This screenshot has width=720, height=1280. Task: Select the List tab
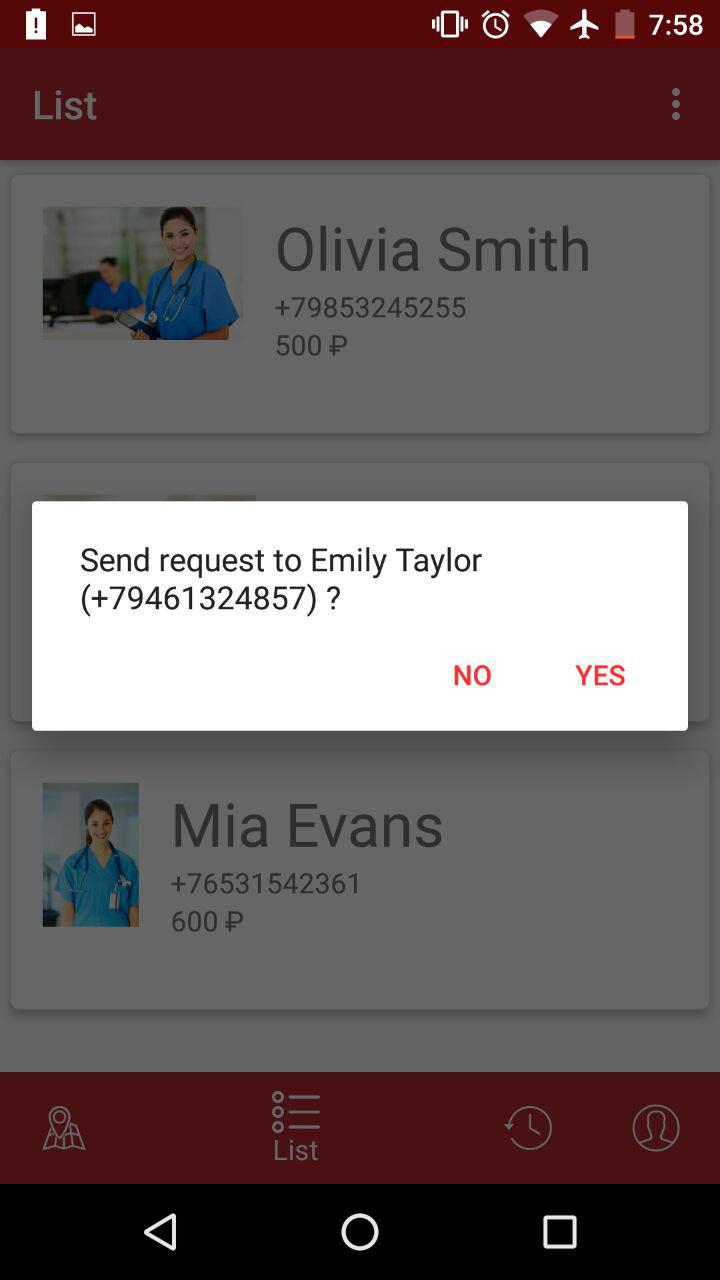tap(296, 1128)
